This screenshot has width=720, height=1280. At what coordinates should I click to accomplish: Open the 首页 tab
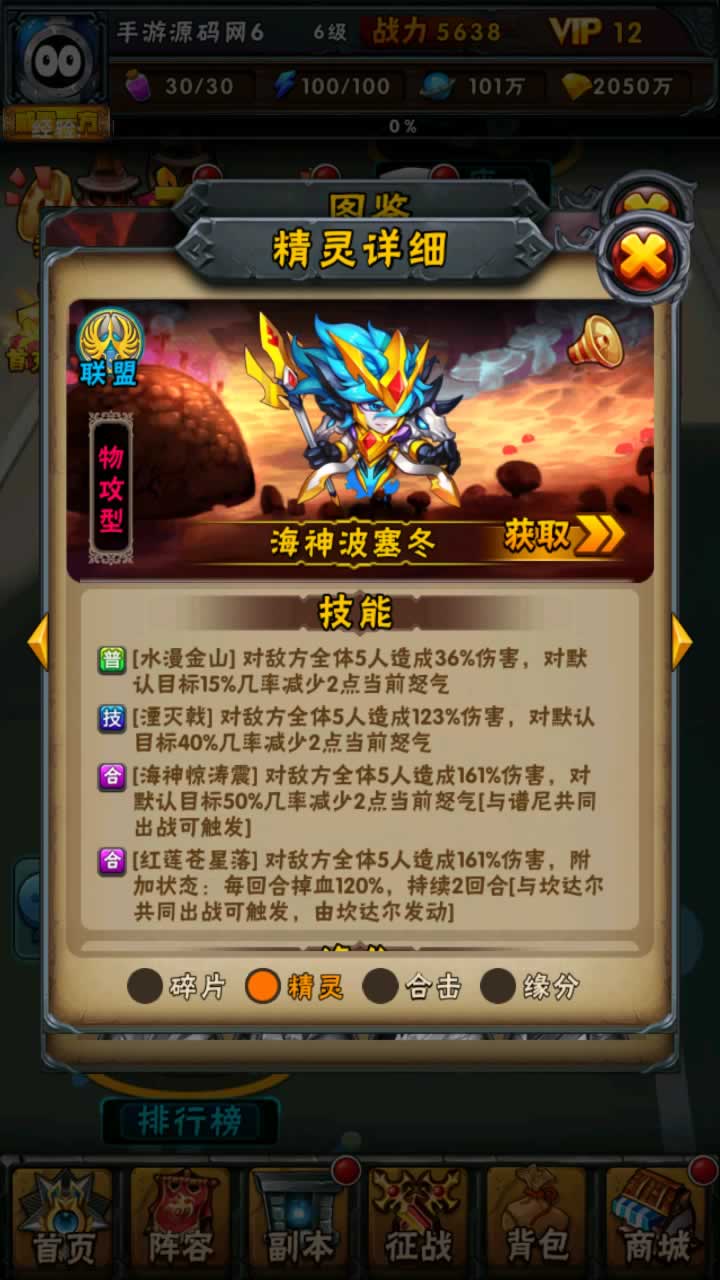(x=63, y=1218)
